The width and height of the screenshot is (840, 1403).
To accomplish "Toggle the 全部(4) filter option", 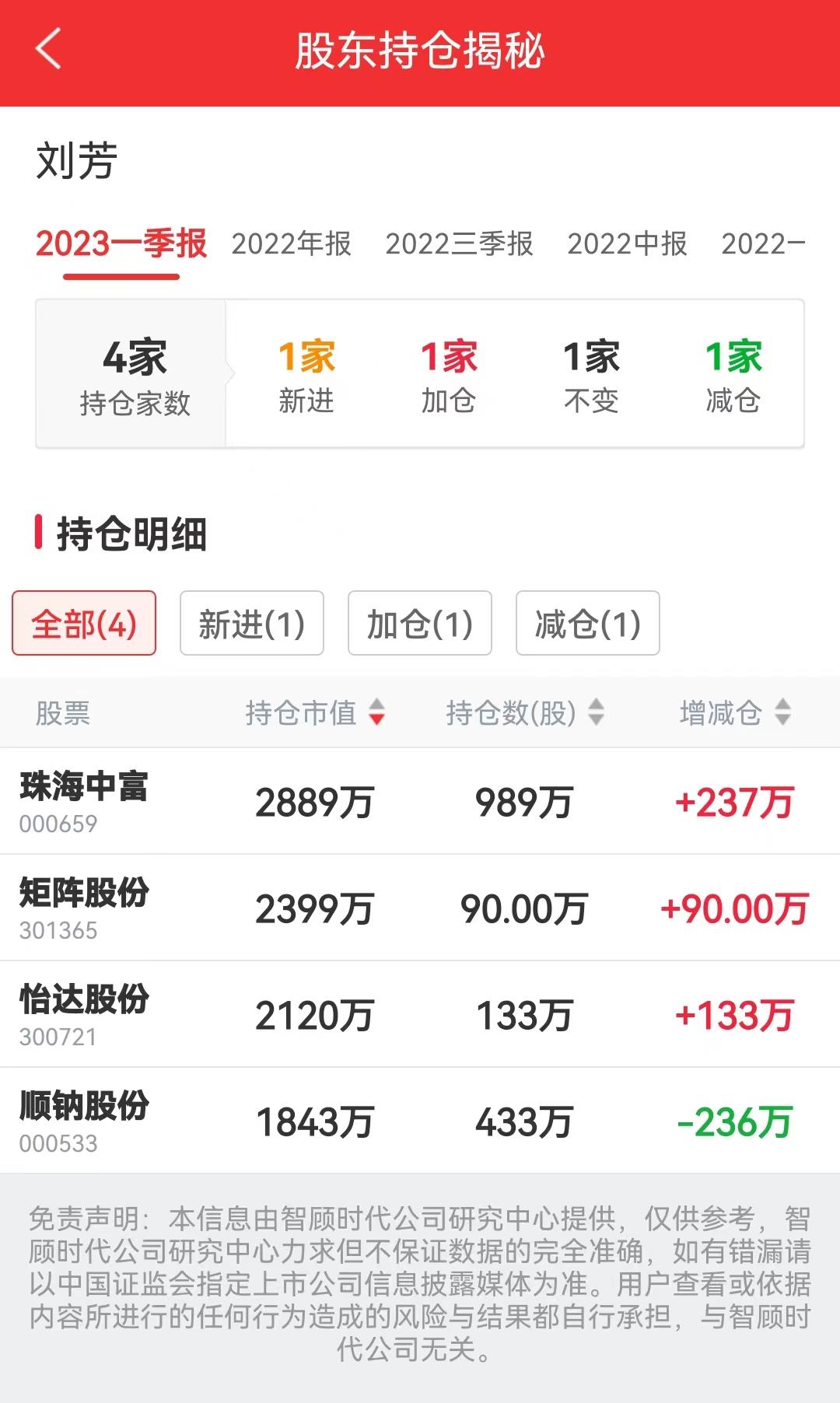I will (x=83, y=624).
